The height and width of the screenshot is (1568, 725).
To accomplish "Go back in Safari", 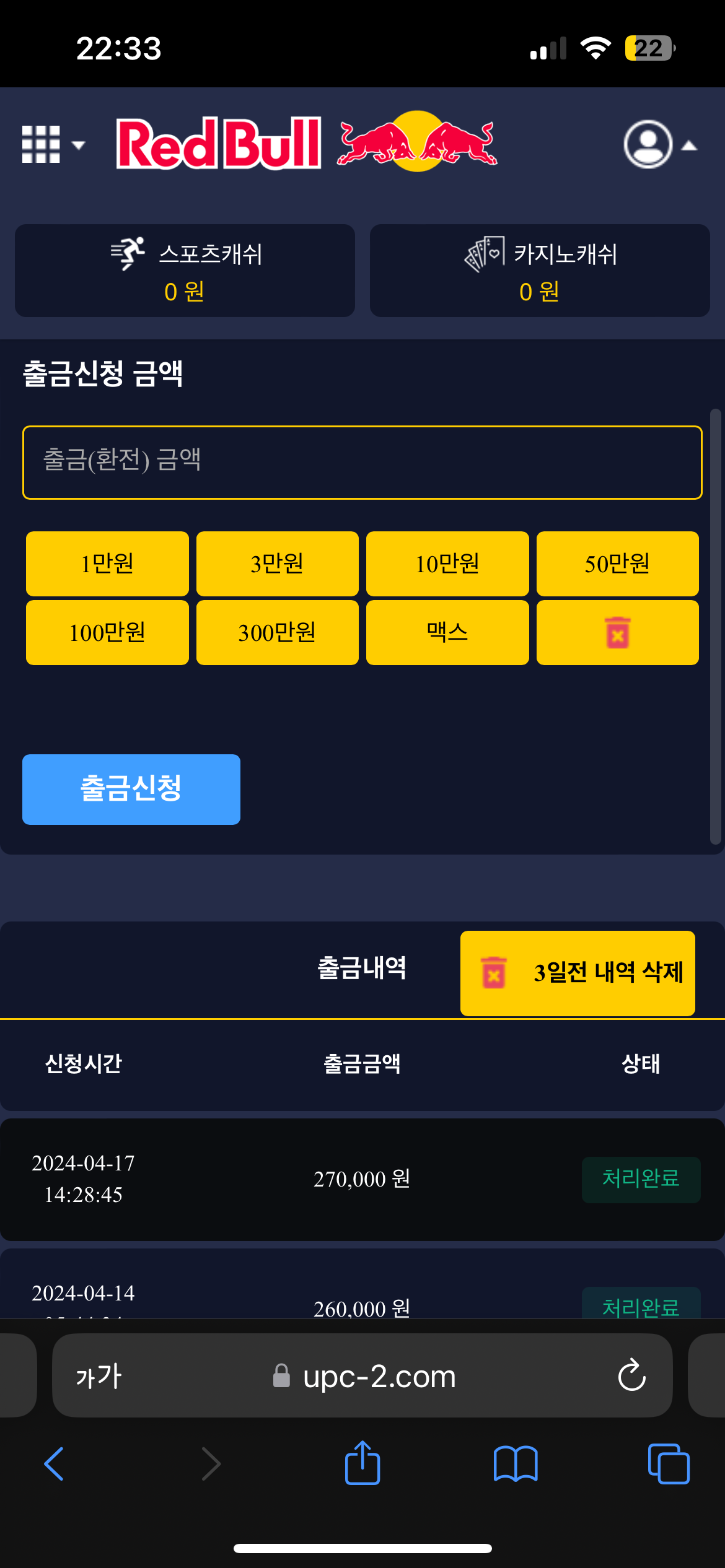I will [54, 1464].
